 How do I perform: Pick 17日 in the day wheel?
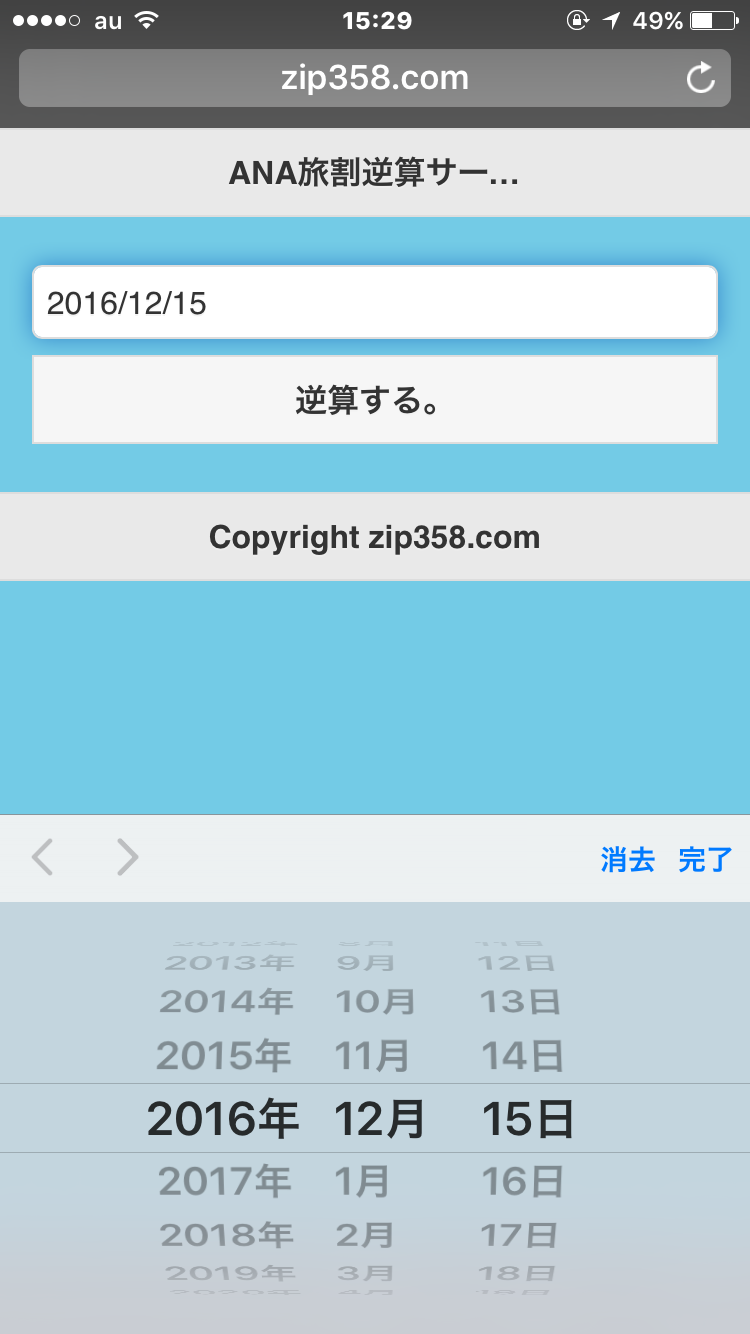(x=519, y=1235)
